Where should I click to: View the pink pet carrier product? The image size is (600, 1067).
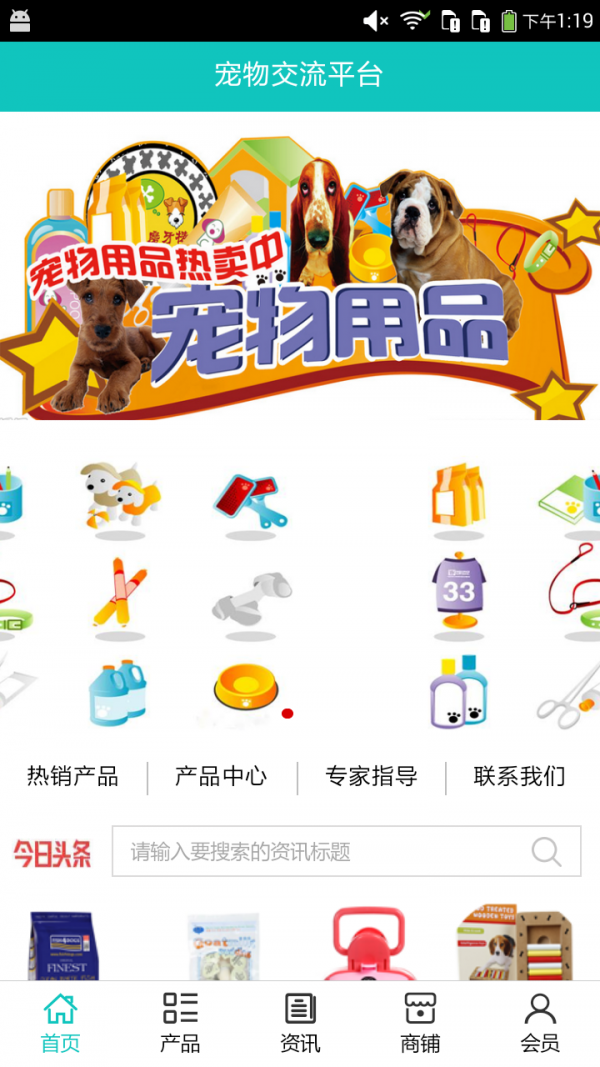click(x=369, y=945)
